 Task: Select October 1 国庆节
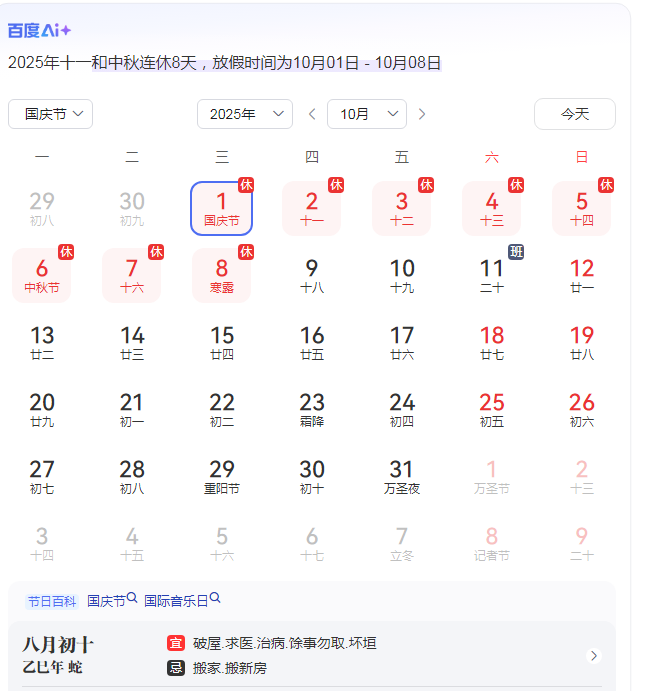coord(221,209)
